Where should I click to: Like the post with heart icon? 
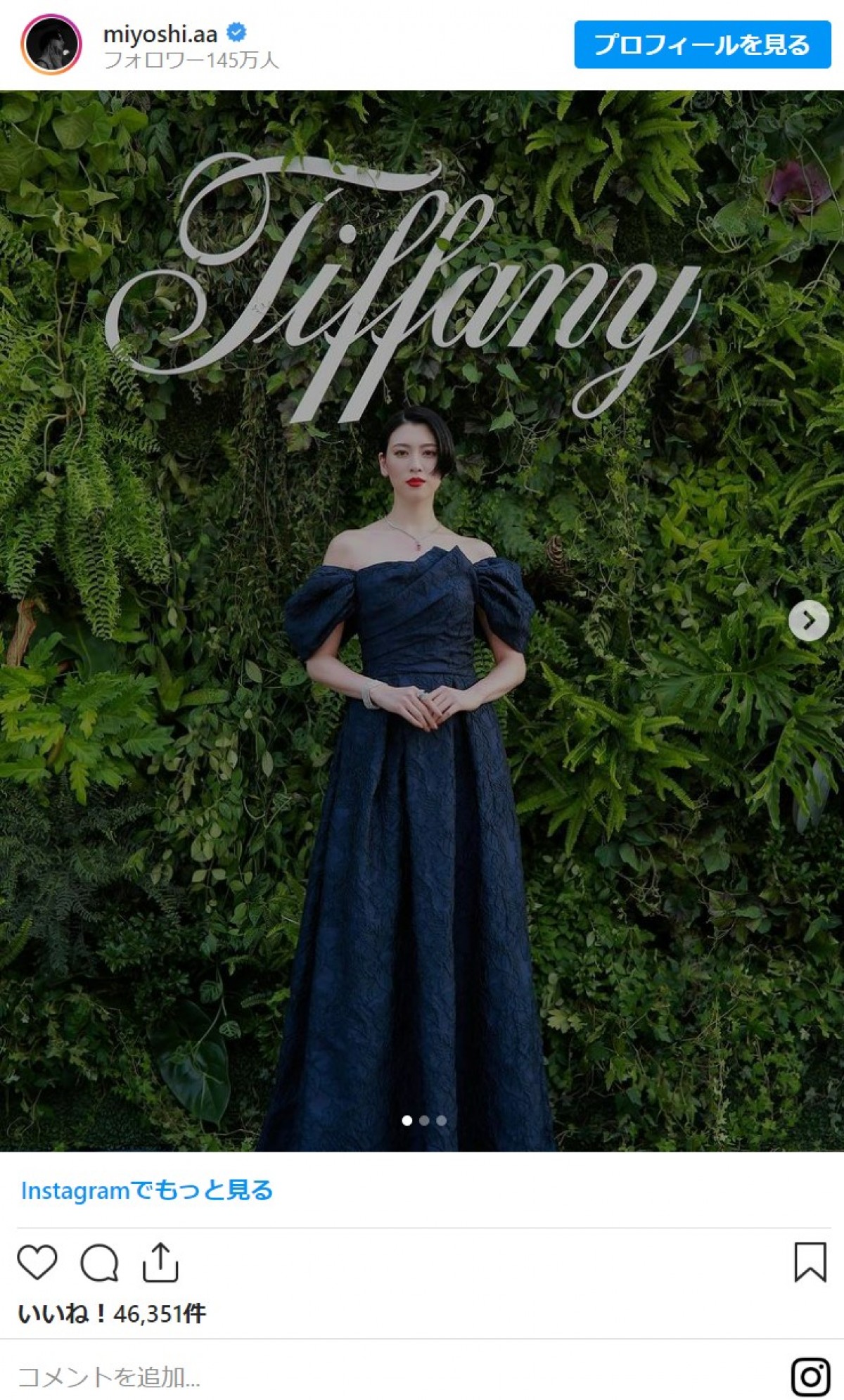[x=37, y=1261]
